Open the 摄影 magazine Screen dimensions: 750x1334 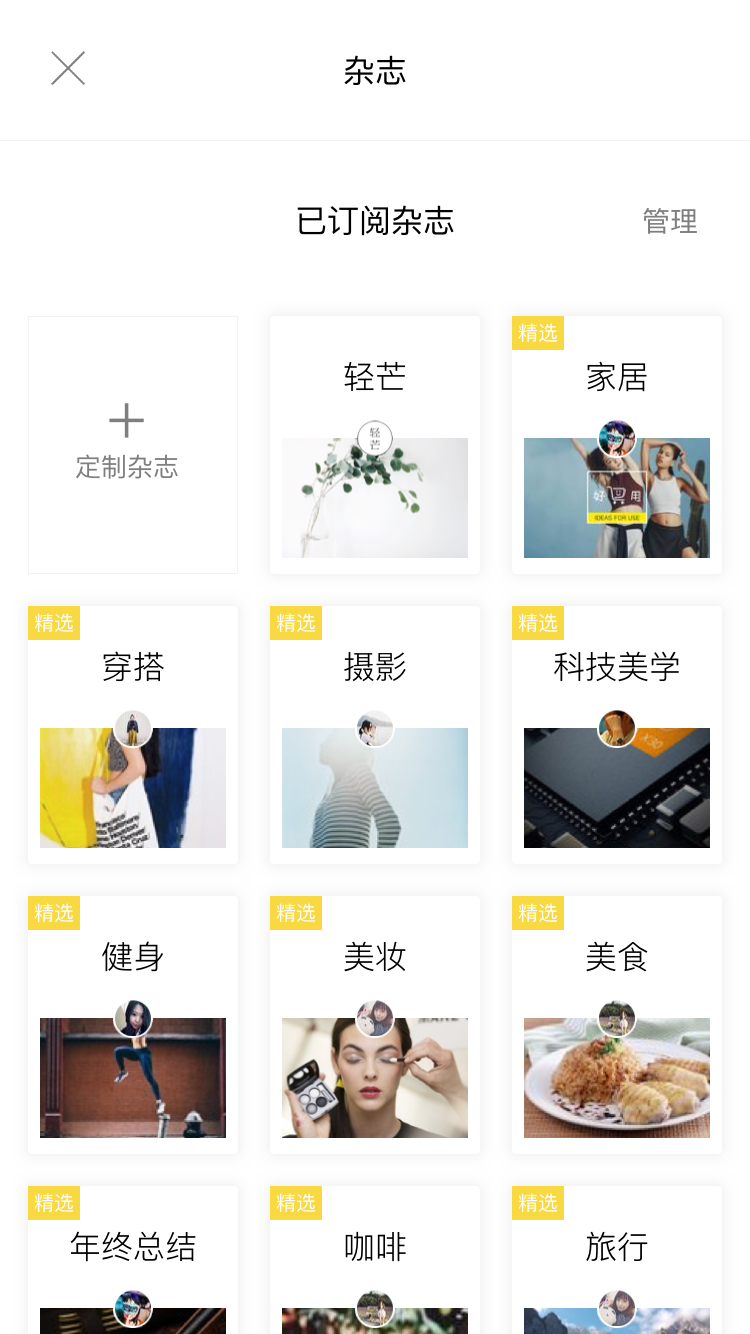(x=375, y=735)
